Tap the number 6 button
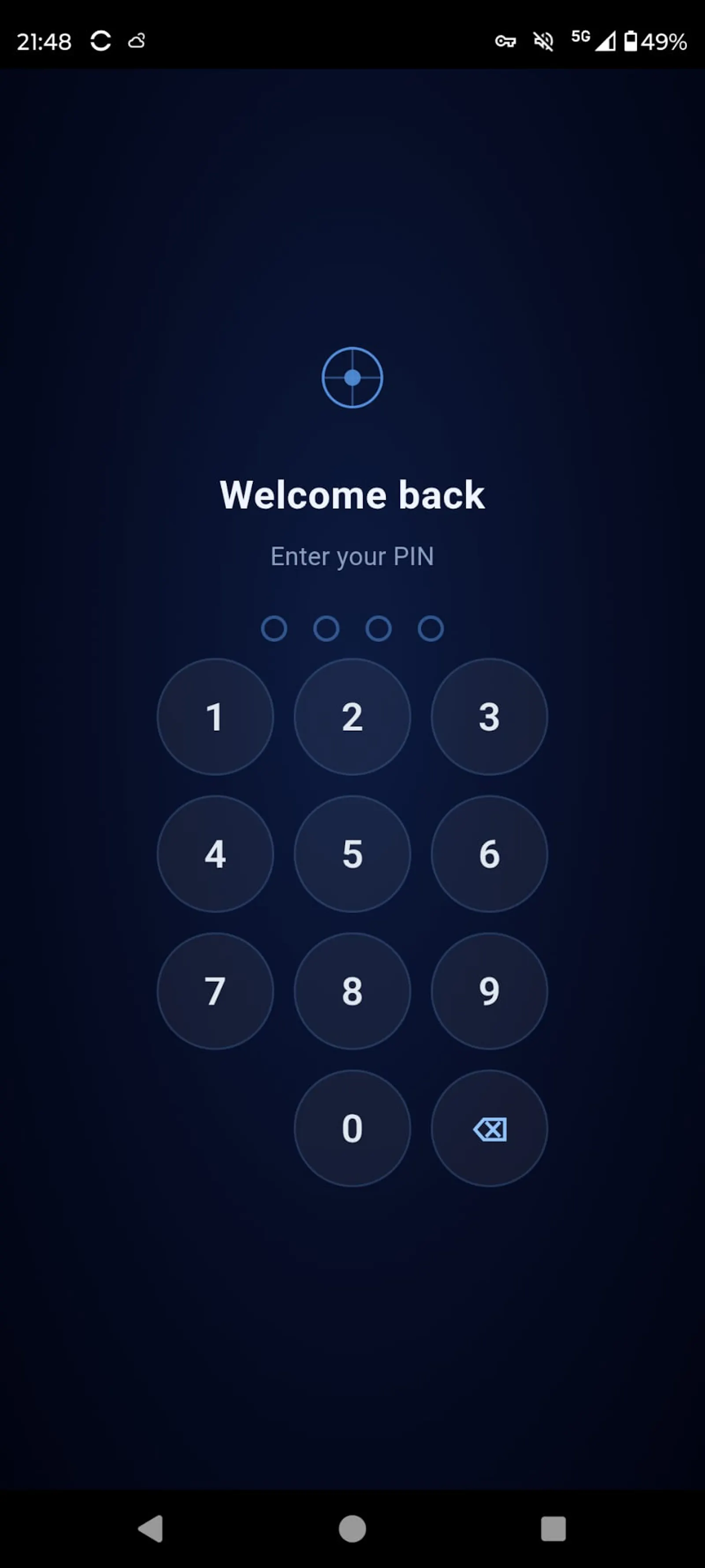This screenshot has width=705, height=1568. coord(489,853)
